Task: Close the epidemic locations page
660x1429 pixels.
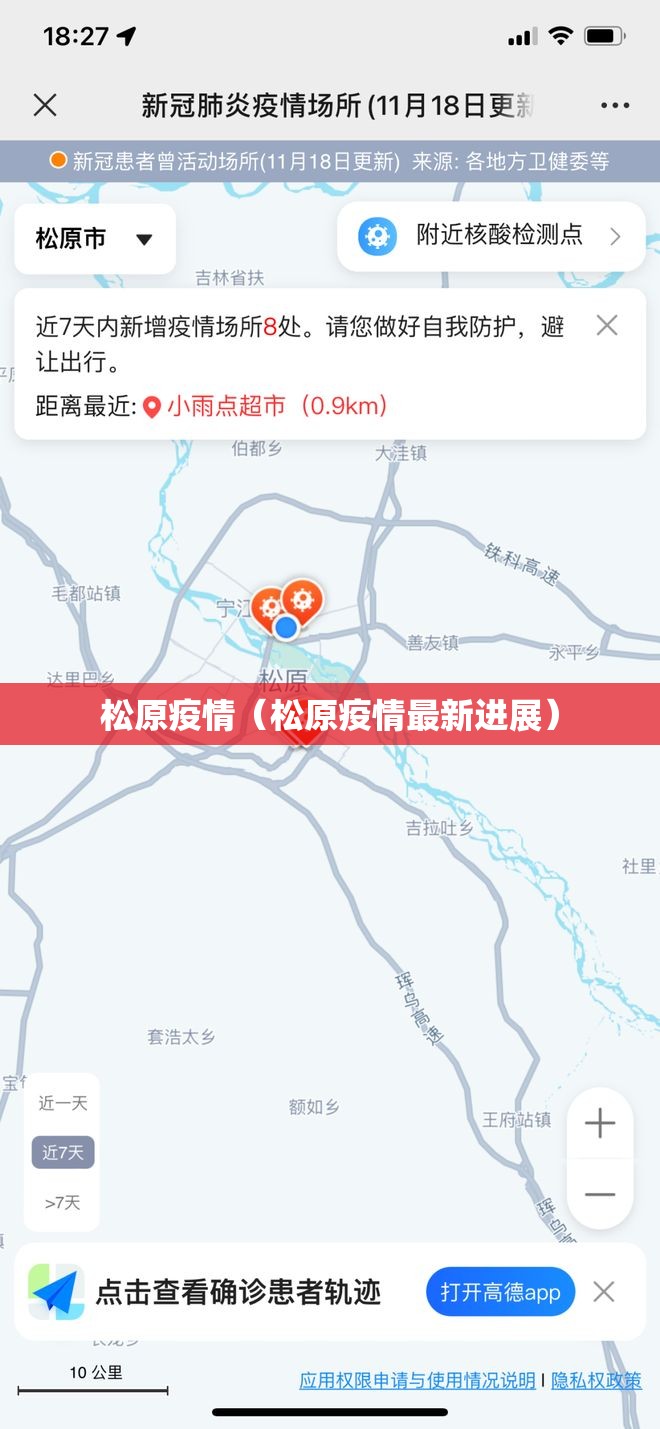Action: (x=45, y=105)
